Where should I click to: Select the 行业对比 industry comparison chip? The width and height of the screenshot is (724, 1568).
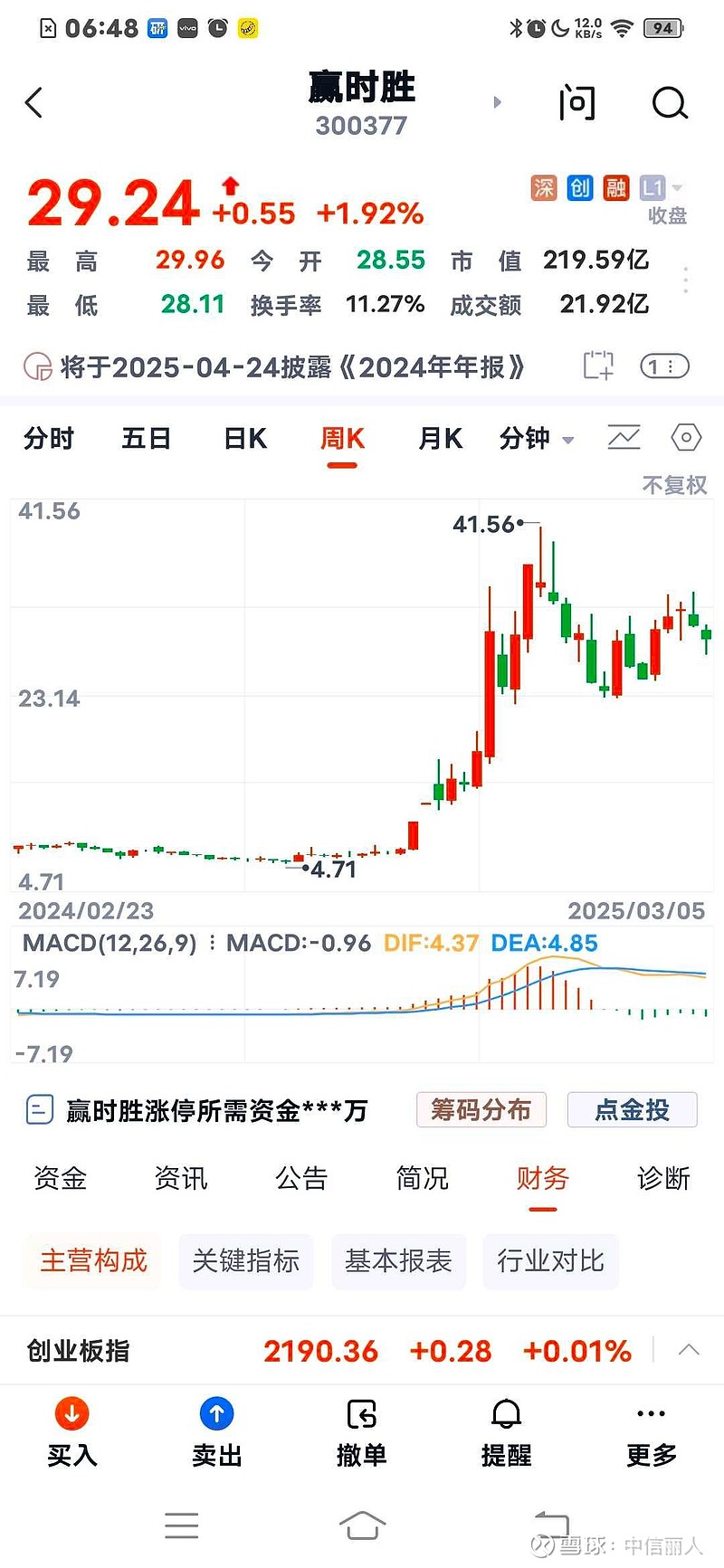click(550, 1260)
